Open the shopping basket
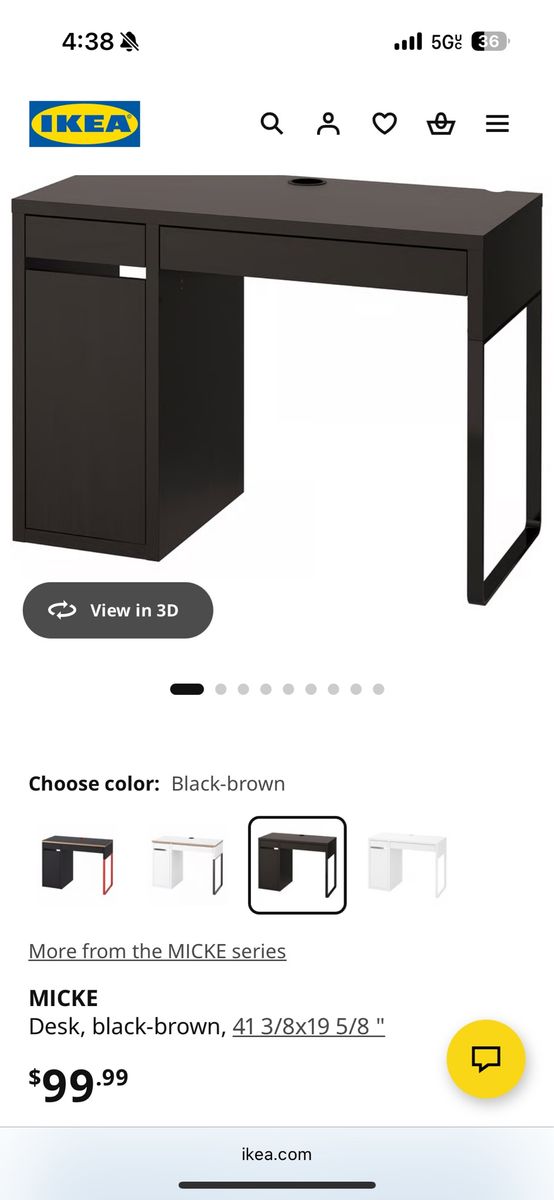Viewport: 554px width, 1200px height. pyautogui.click(x=441, y=124)
